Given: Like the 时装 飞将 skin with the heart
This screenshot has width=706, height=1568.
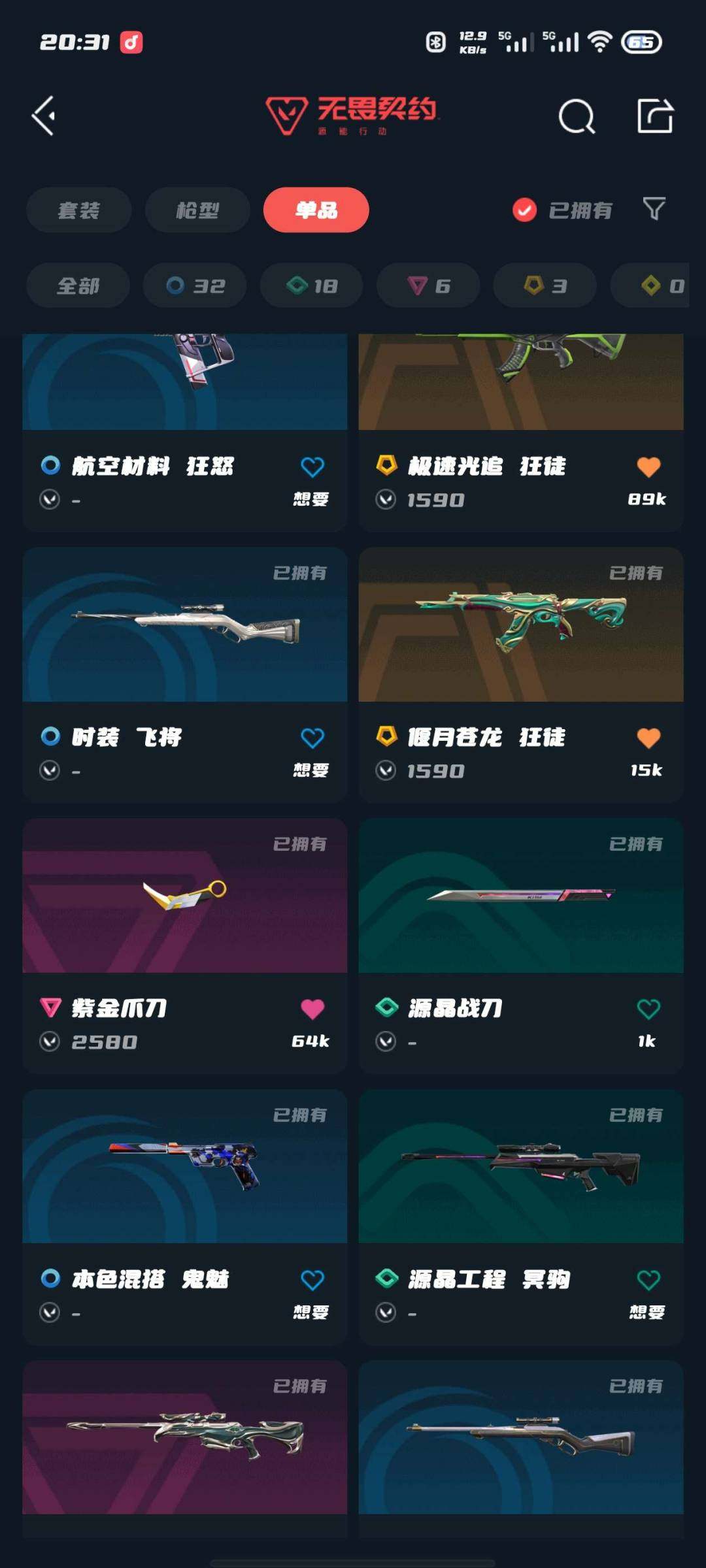Looking at the screenshot, I should [x=312, y=738].
